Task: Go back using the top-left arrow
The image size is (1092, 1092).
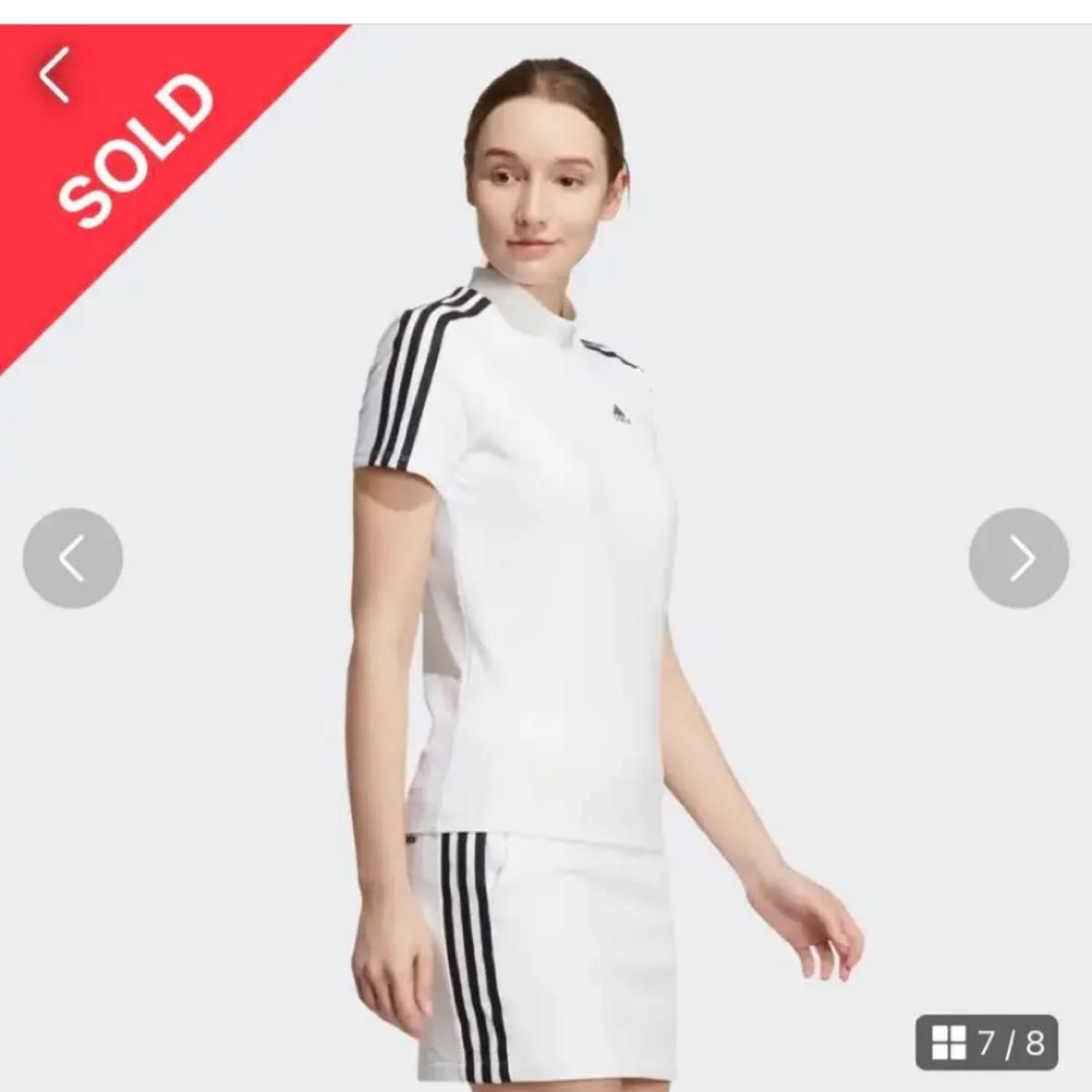Action: pyautogui.click(x=56, y=76)
